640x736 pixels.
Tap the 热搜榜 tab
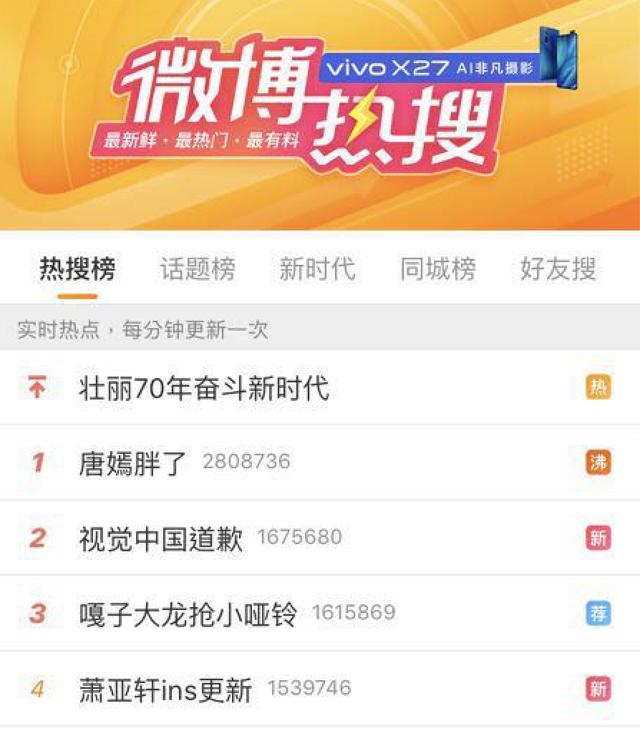click(77, 269)
